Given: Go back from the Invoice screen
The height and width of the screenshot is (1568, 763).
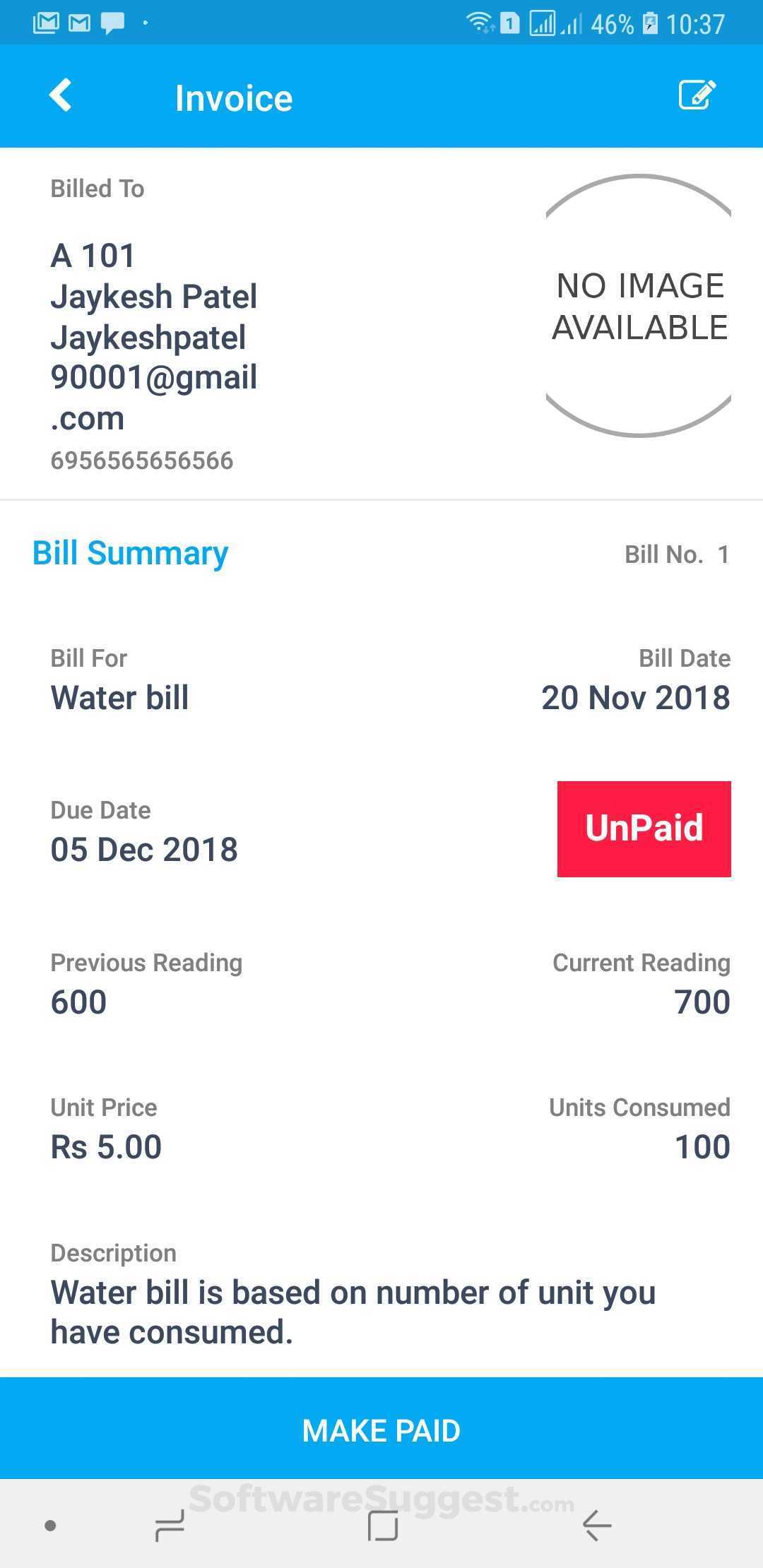Looking at the screenshot, I should (61, 96).
